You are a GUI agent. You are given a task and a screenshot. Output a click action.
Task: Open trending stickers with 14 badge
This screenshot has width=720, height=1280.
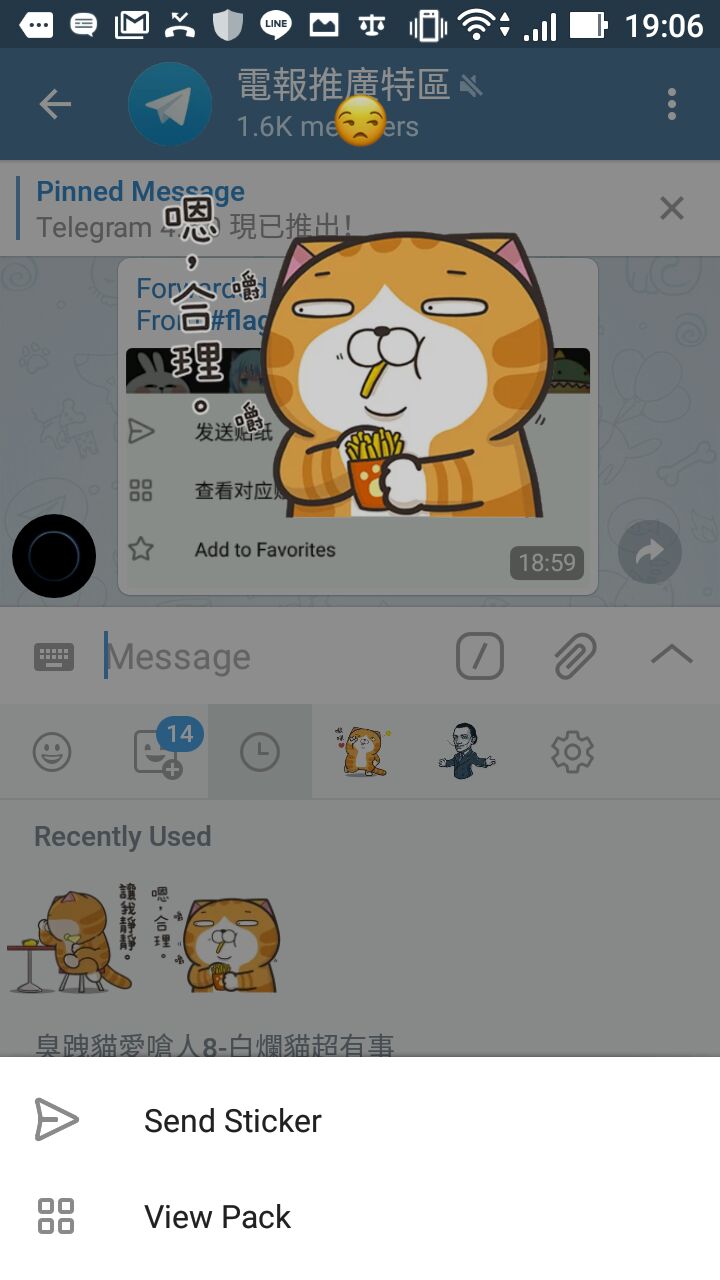coord(160,750)
